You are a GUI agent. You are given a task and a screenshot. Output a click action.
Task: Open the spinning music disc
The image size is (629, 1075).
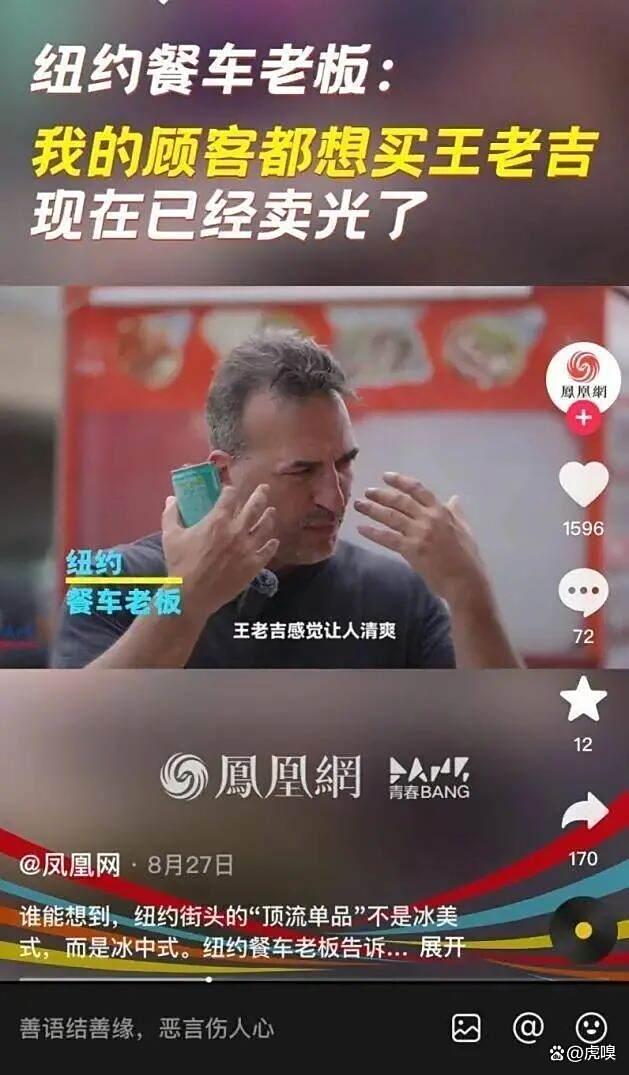coord(583,929)
